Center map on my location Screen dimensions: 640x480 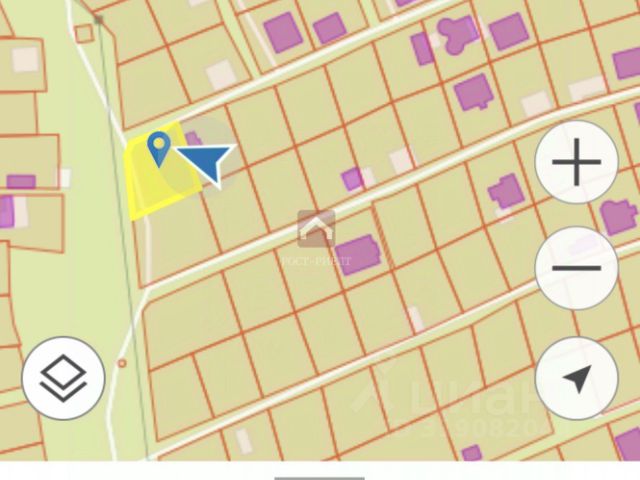pos(577,378)
